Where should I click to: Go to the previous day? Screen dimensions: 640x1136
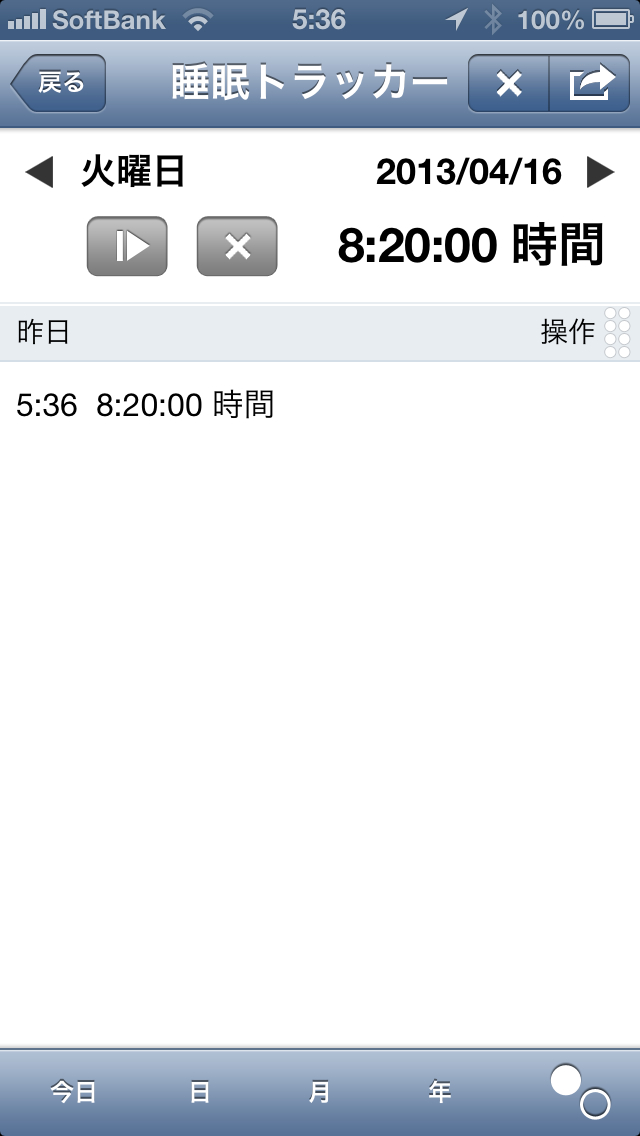[x=38, y=173]
